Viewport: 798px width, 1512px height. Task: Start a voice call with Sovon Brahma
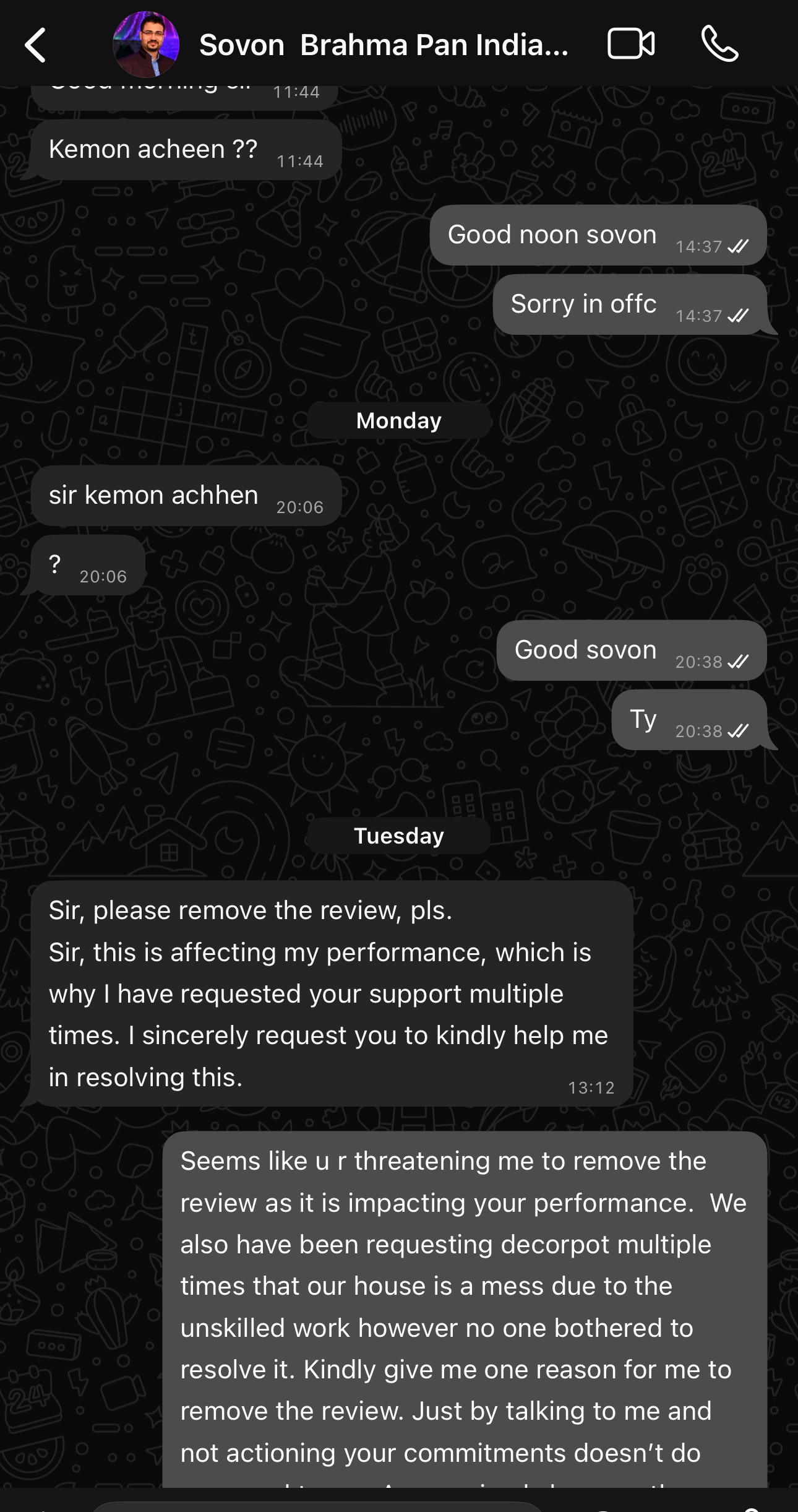click(719, 44)
